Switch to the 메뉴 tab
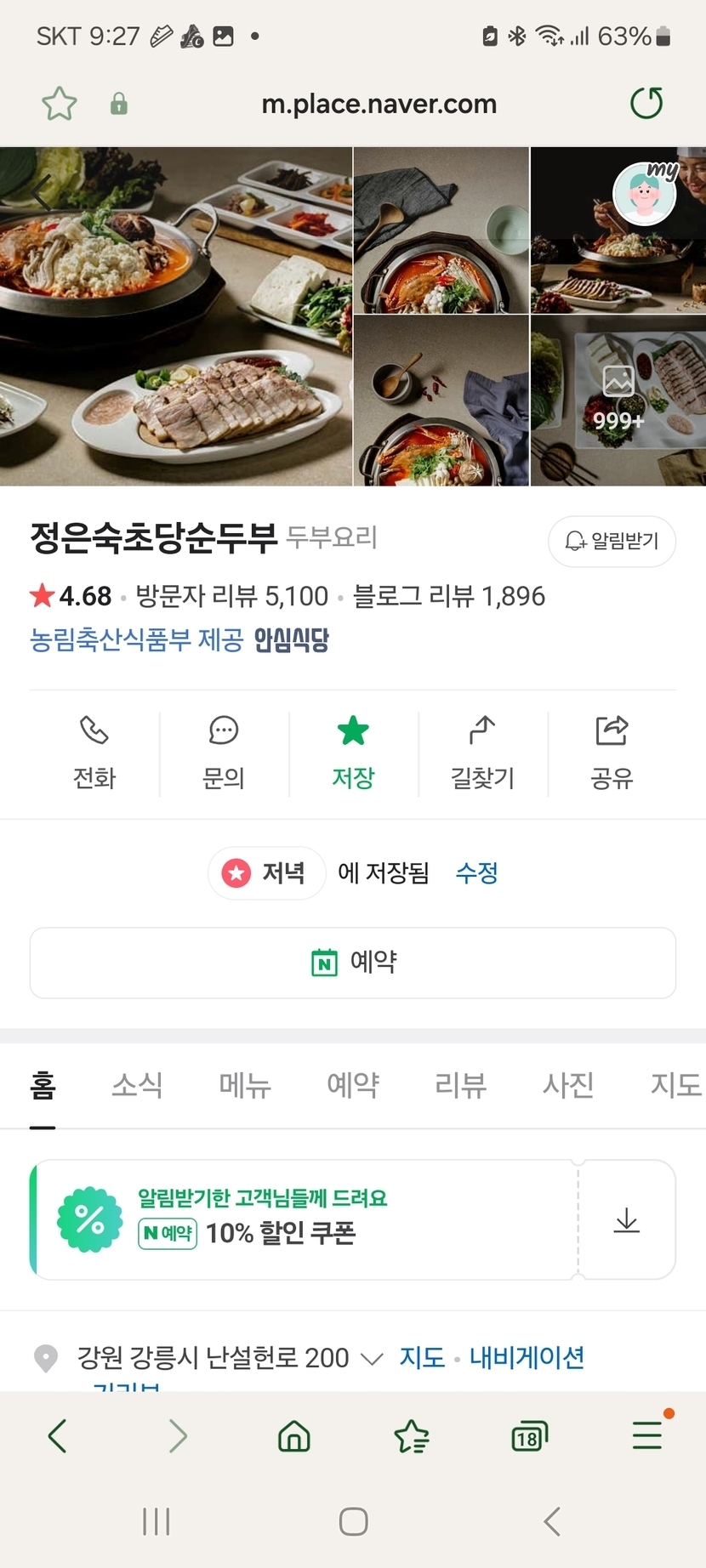 pos(245,1085)
